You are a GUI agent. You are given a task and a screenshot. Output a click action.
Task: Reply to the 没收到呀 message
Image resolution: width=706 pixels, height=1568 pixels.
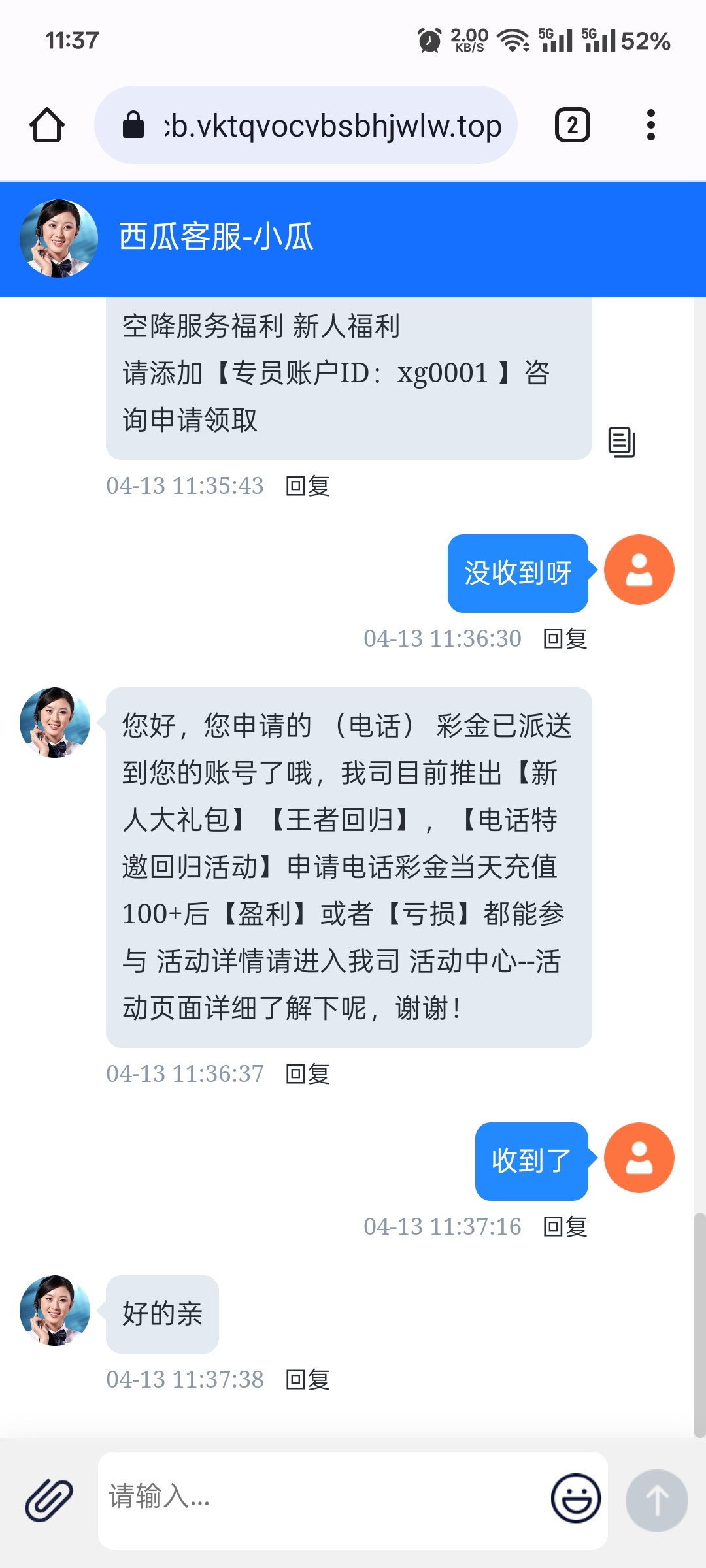(565, 639)
